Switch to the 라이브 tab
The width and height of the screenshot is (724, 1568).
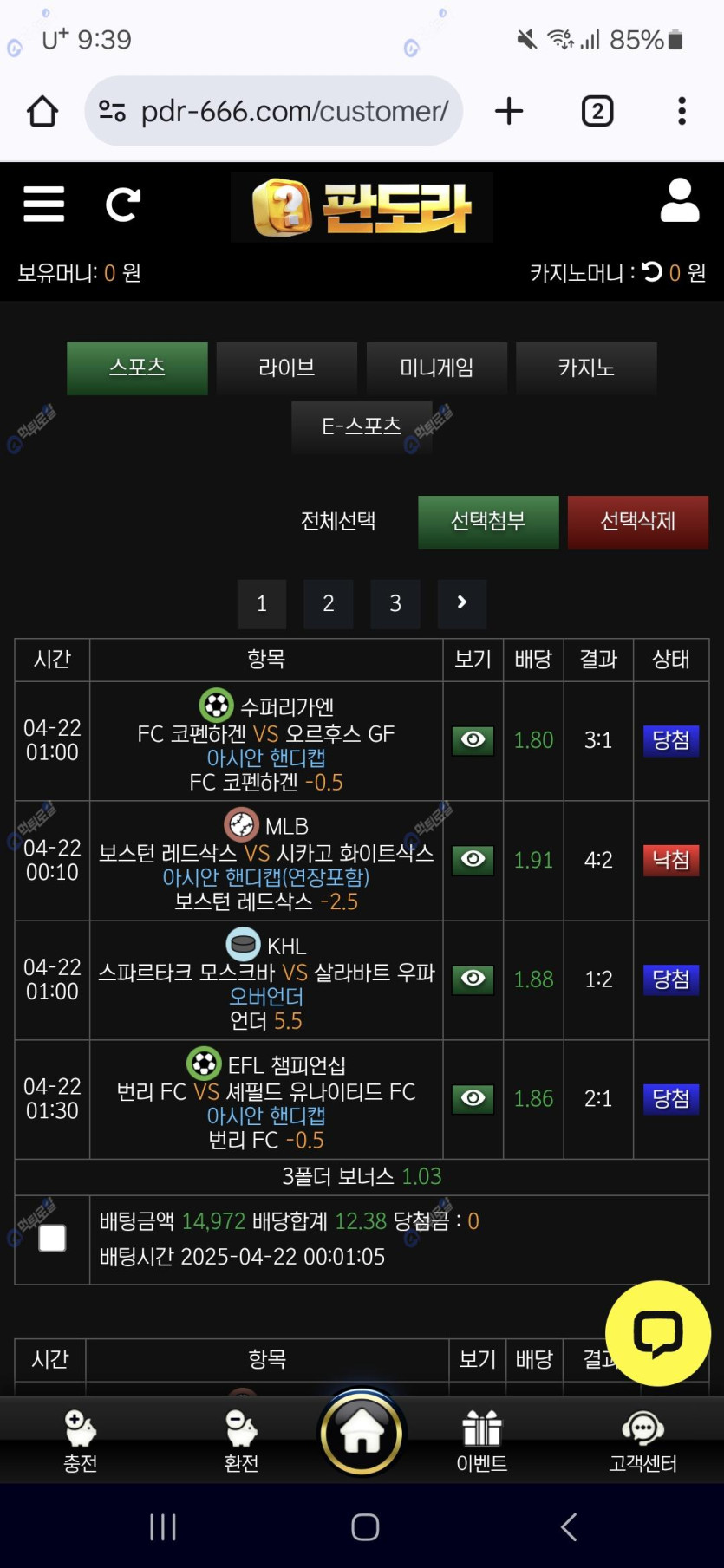(x=286, y=368)
